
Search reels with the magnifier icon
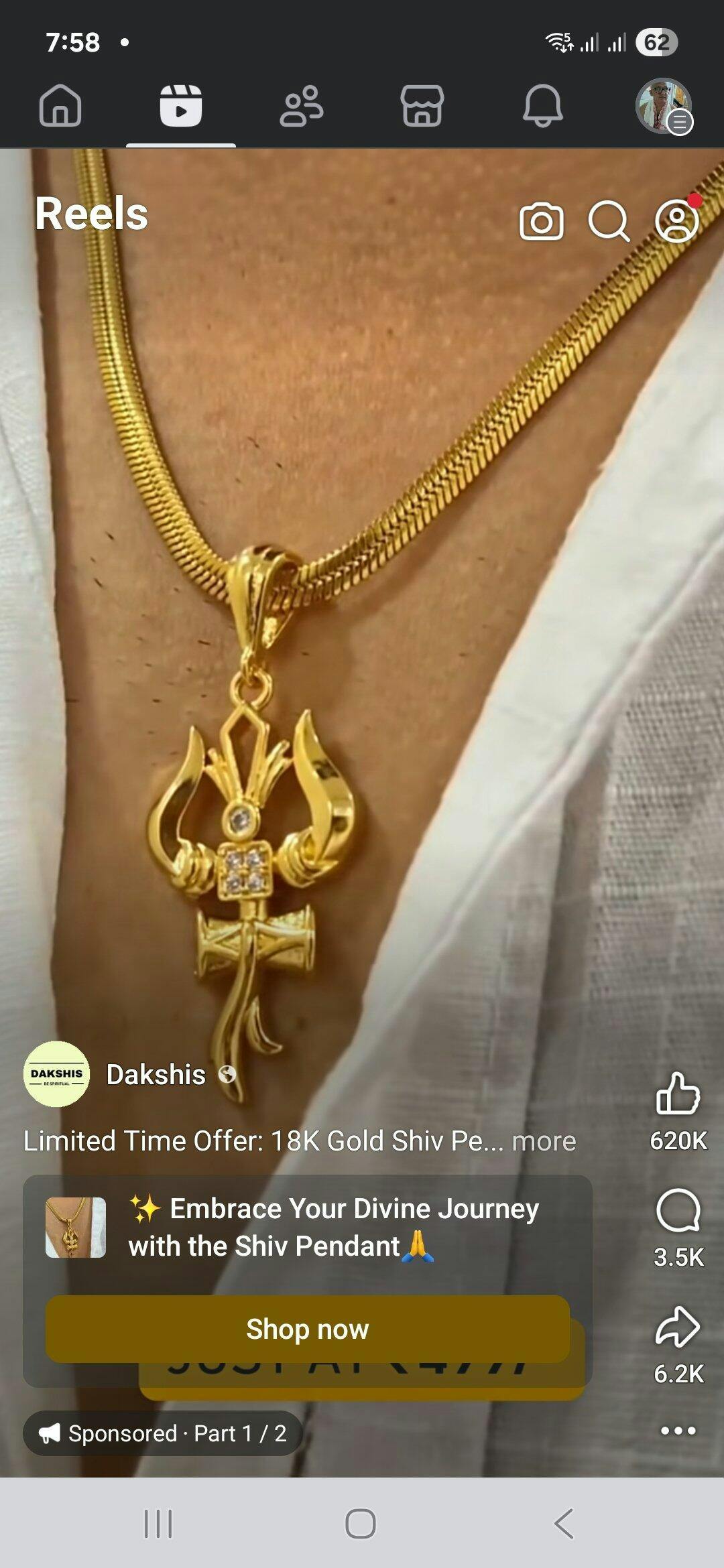[x=609, y=222]
